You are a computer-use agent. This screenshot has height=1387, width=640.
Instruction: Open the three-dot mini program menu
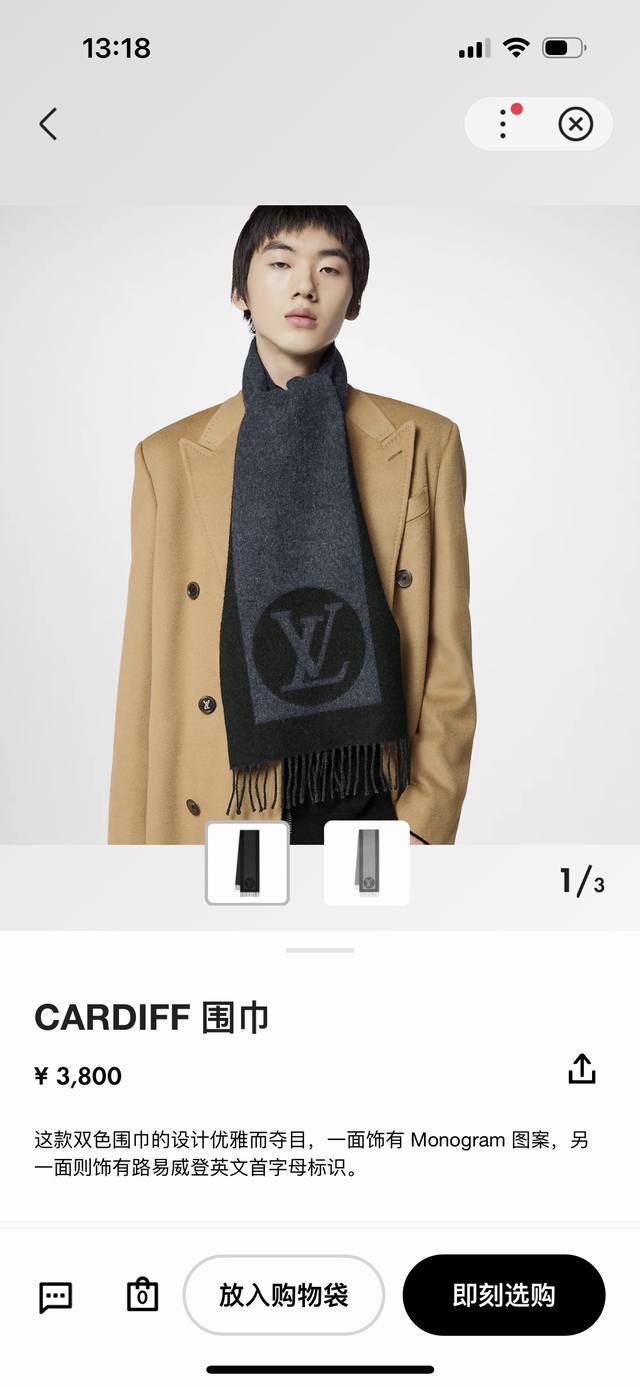503,124
